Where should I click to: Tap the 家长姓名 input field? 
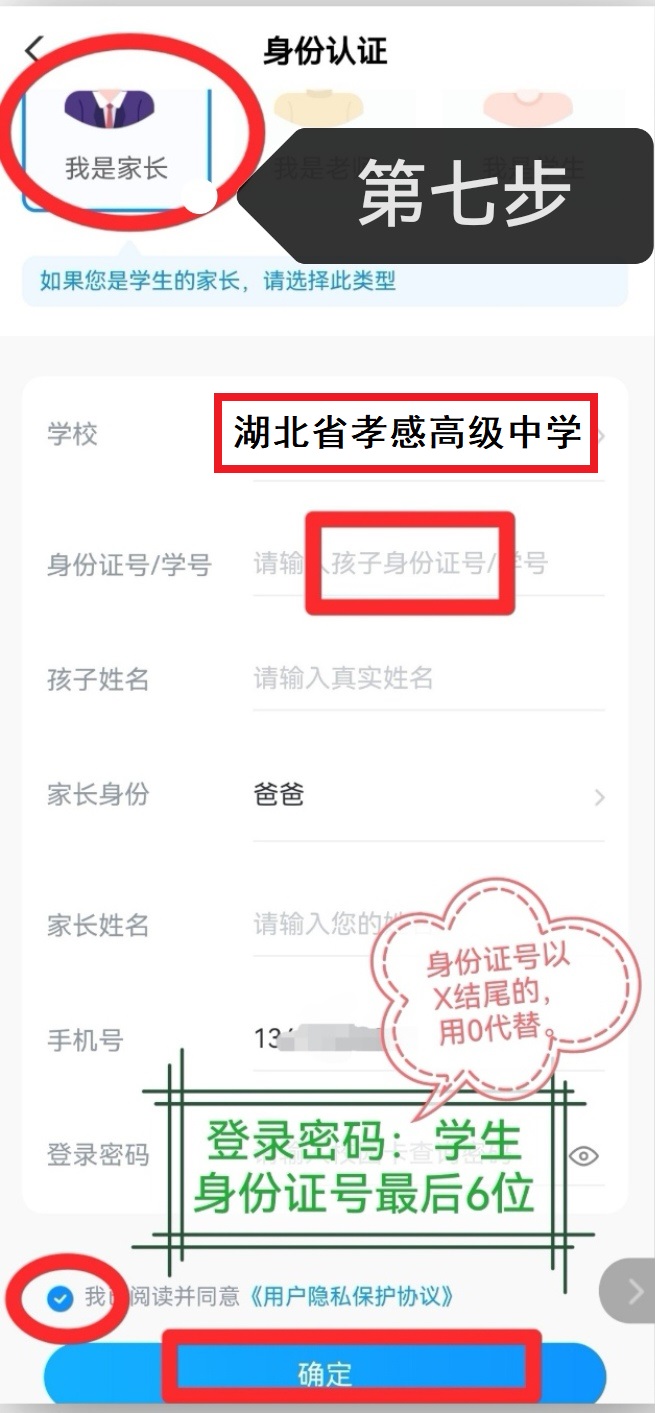coord(310,922)
